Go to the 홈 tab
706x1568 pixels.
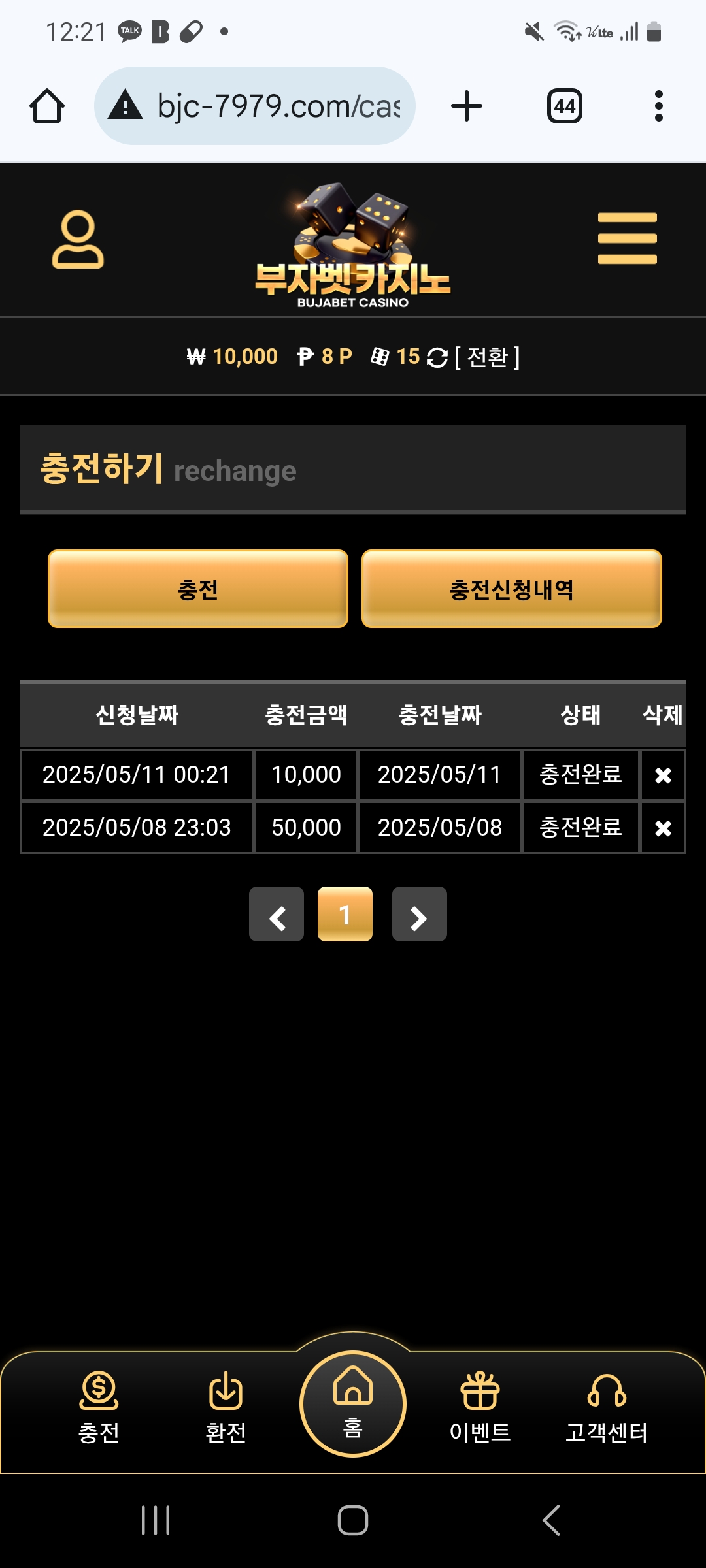point(353,1403)
